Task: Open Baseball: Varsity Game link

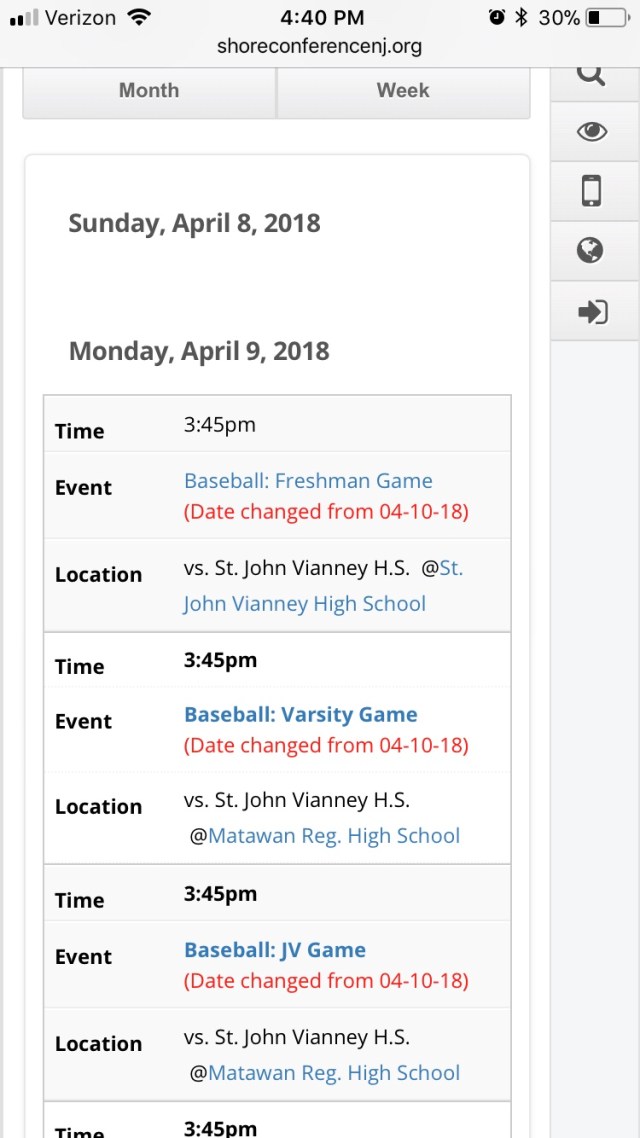Action: tap(300, 715)
